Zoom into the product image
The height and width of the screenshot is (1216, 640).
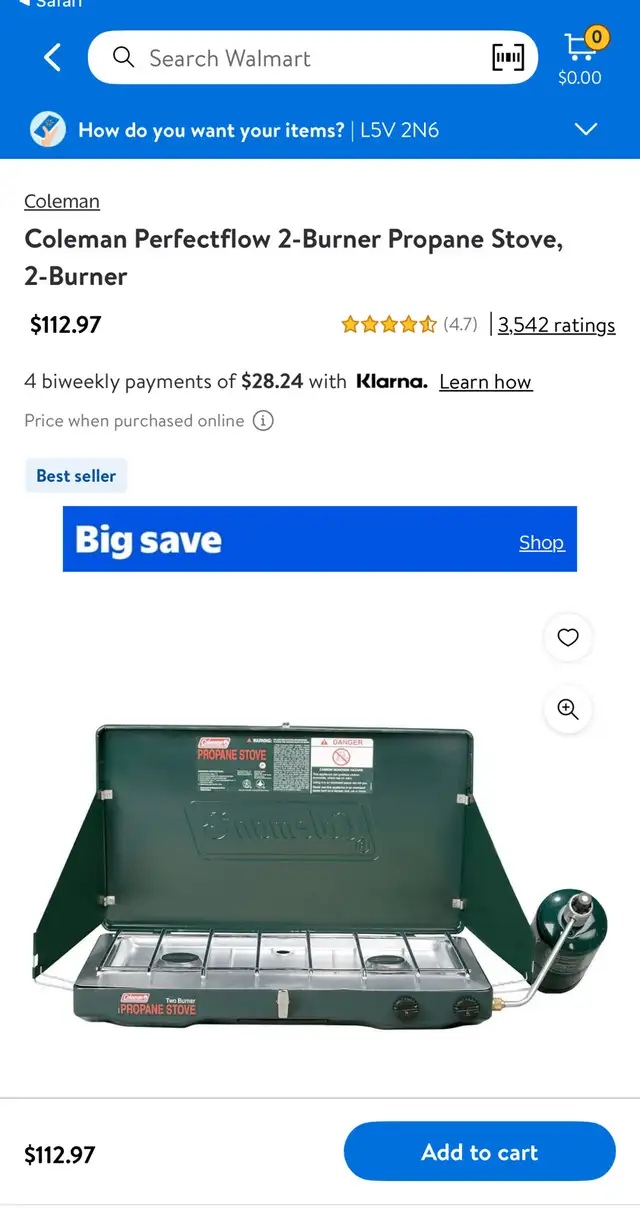click(568, 709)
